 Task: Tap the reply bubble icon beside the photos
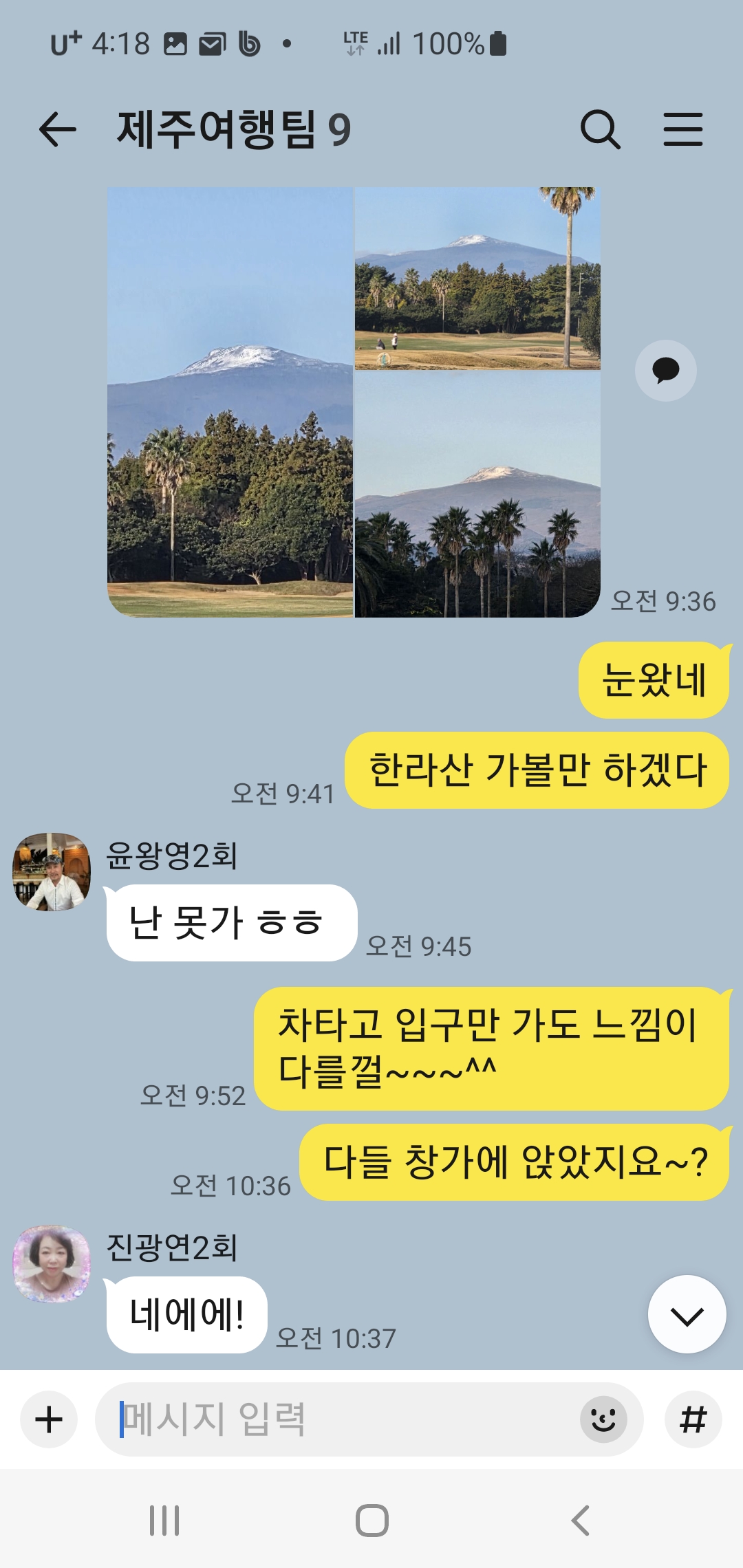(665, 371)
